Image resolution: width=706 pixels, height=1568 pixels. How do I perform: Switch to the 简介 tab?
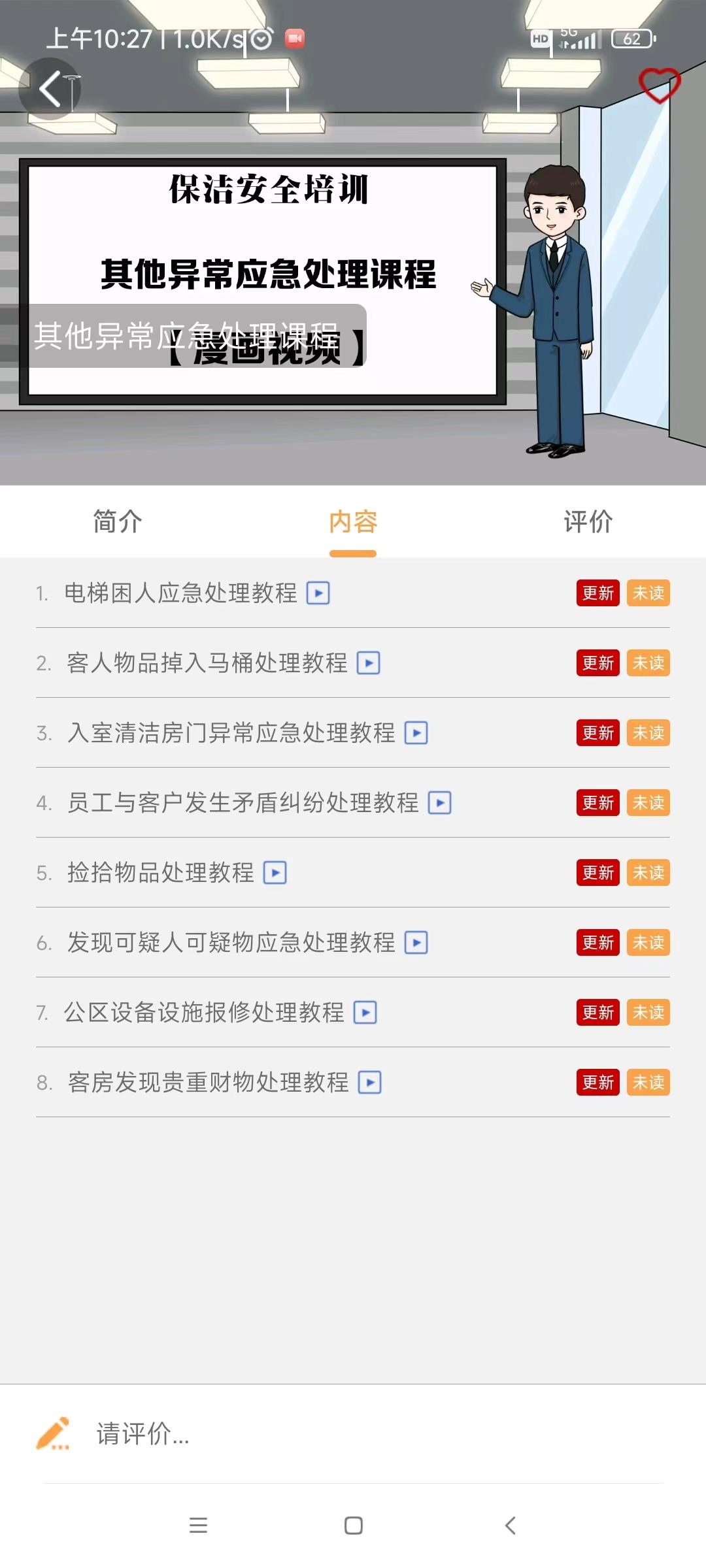[x=118, y=522]
